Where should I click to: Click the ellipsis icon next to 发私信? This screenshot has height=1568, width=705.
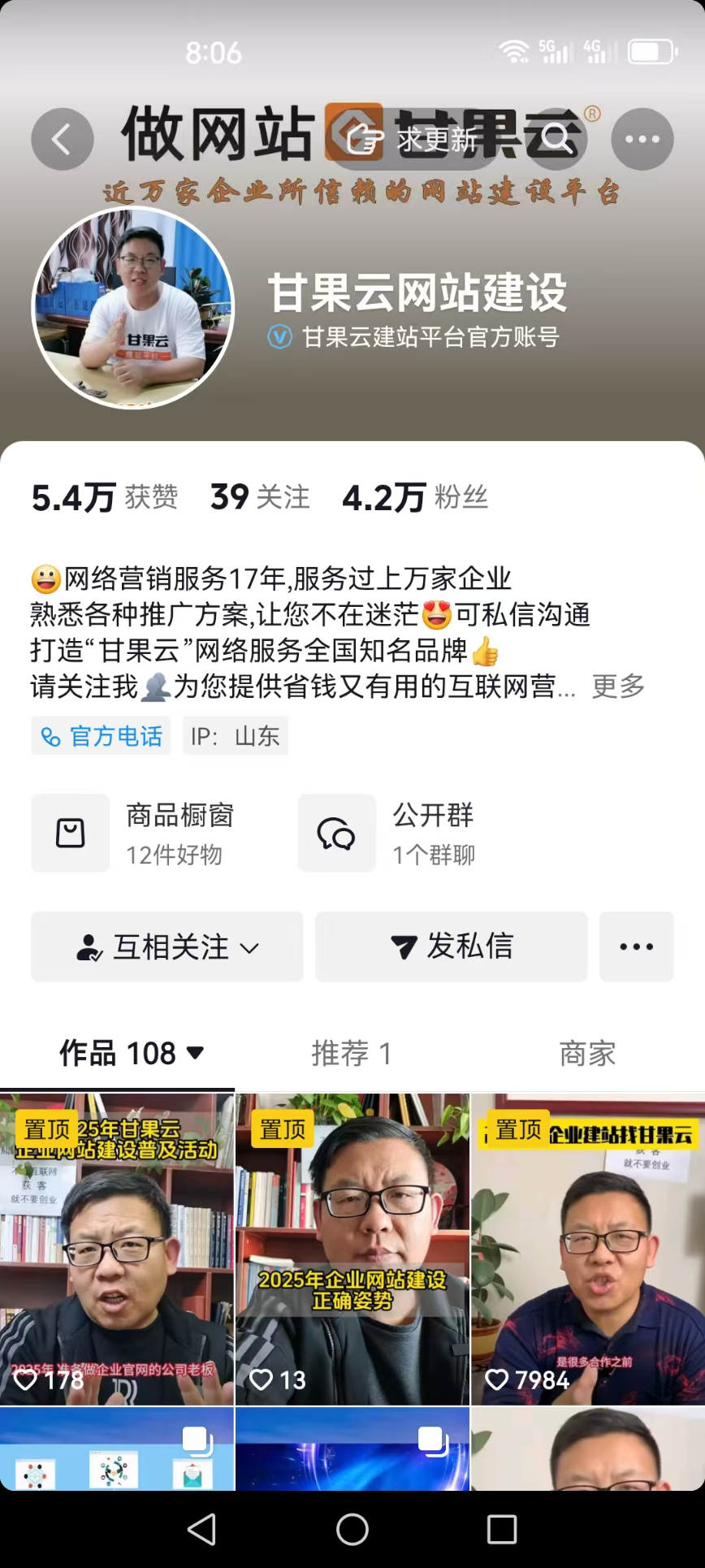pyautogui.click(x=636, y=946)
